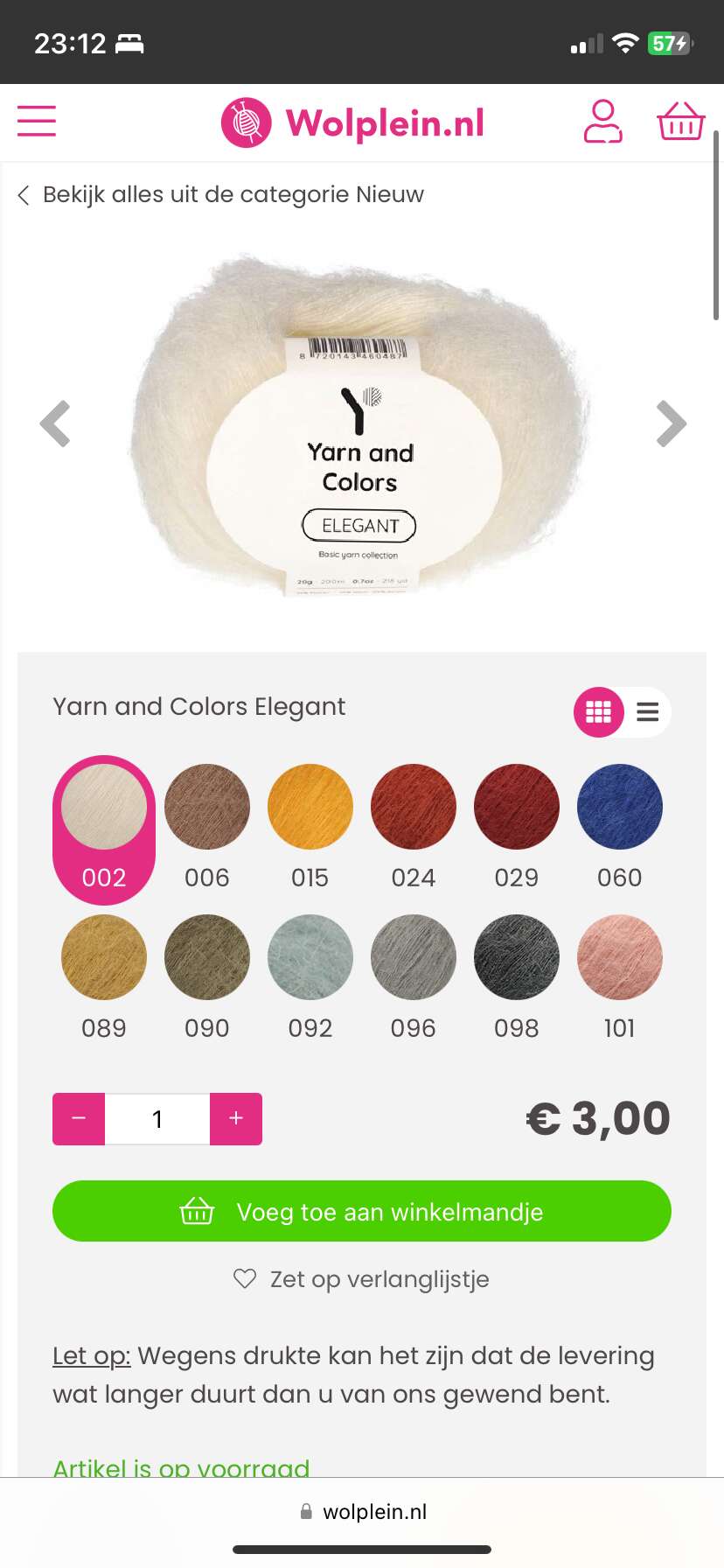Open the Wolplein.nl home logo
This screenshot has height=1568, width=724.
(x=352, y=122)
